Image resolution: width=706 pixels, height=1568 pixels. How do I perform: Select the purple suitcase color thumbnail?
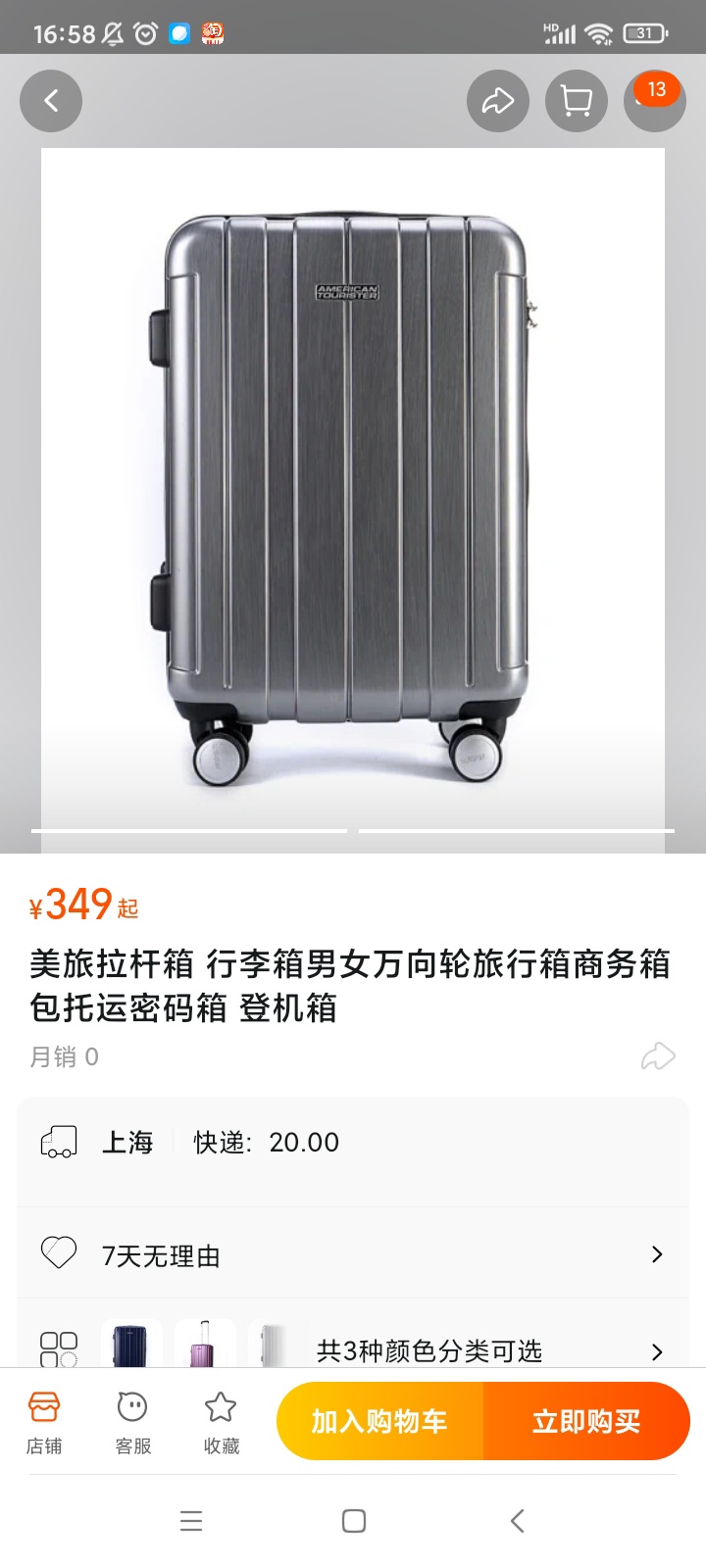coord(205,1345)
